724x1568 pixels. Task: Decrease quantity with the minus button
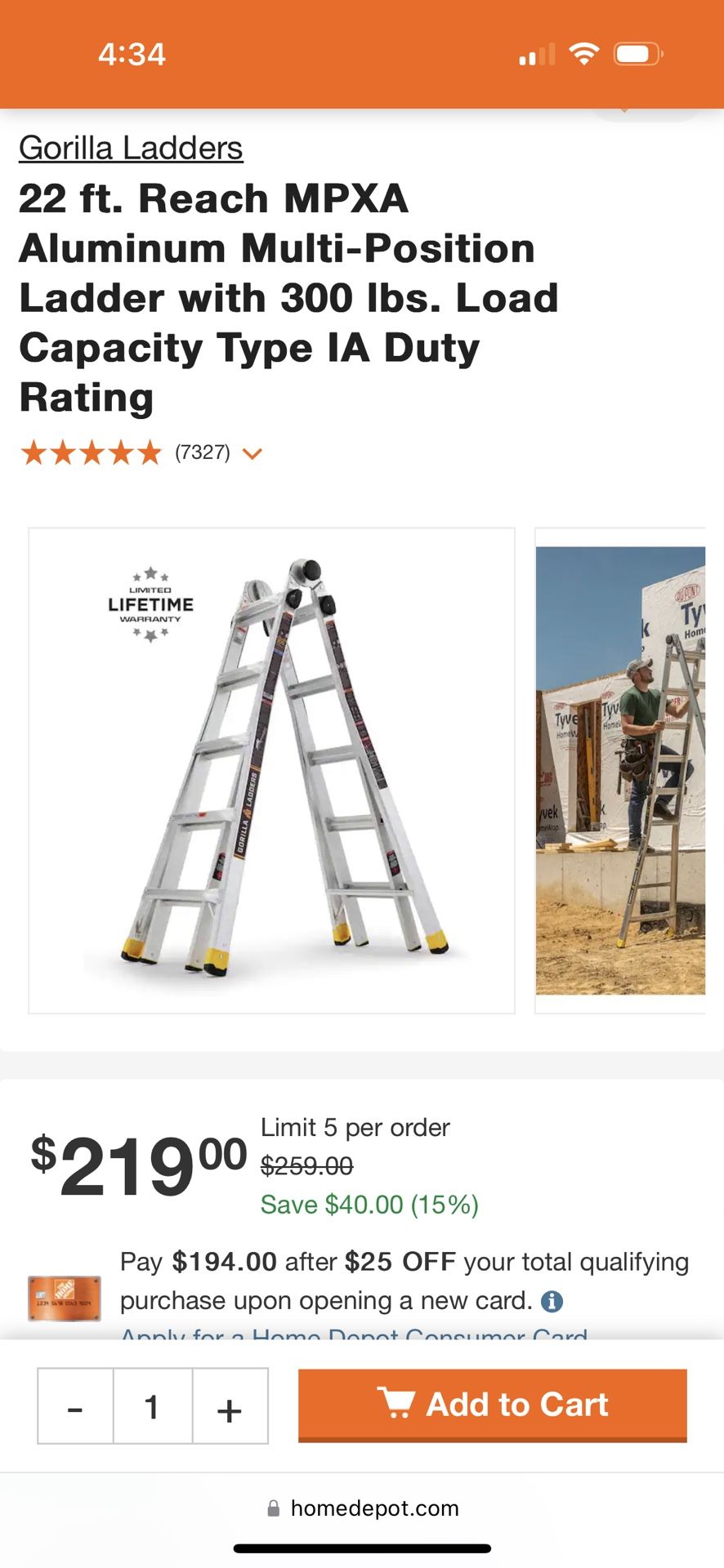[75, 1406]
